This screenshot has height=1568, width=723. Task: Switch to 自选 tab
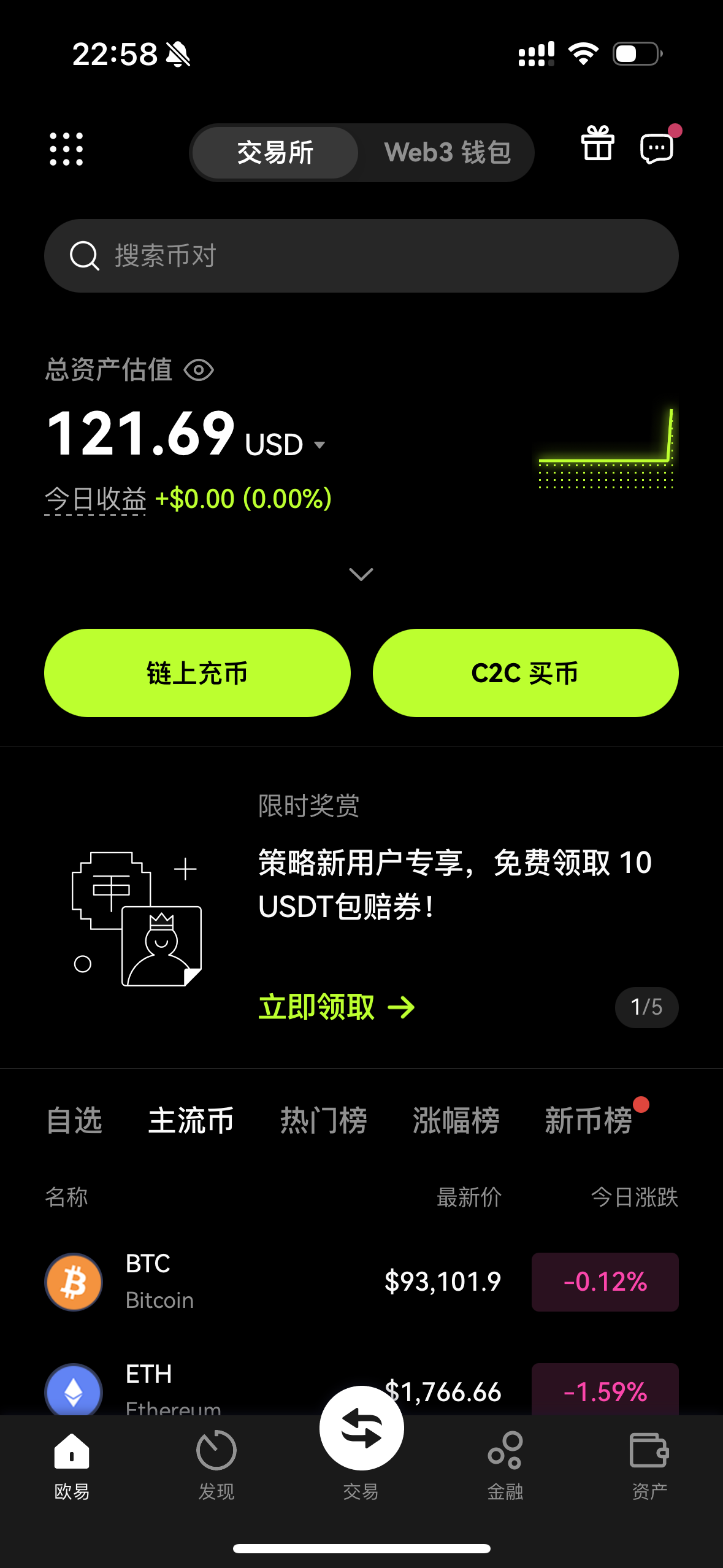pos(74,1121)
